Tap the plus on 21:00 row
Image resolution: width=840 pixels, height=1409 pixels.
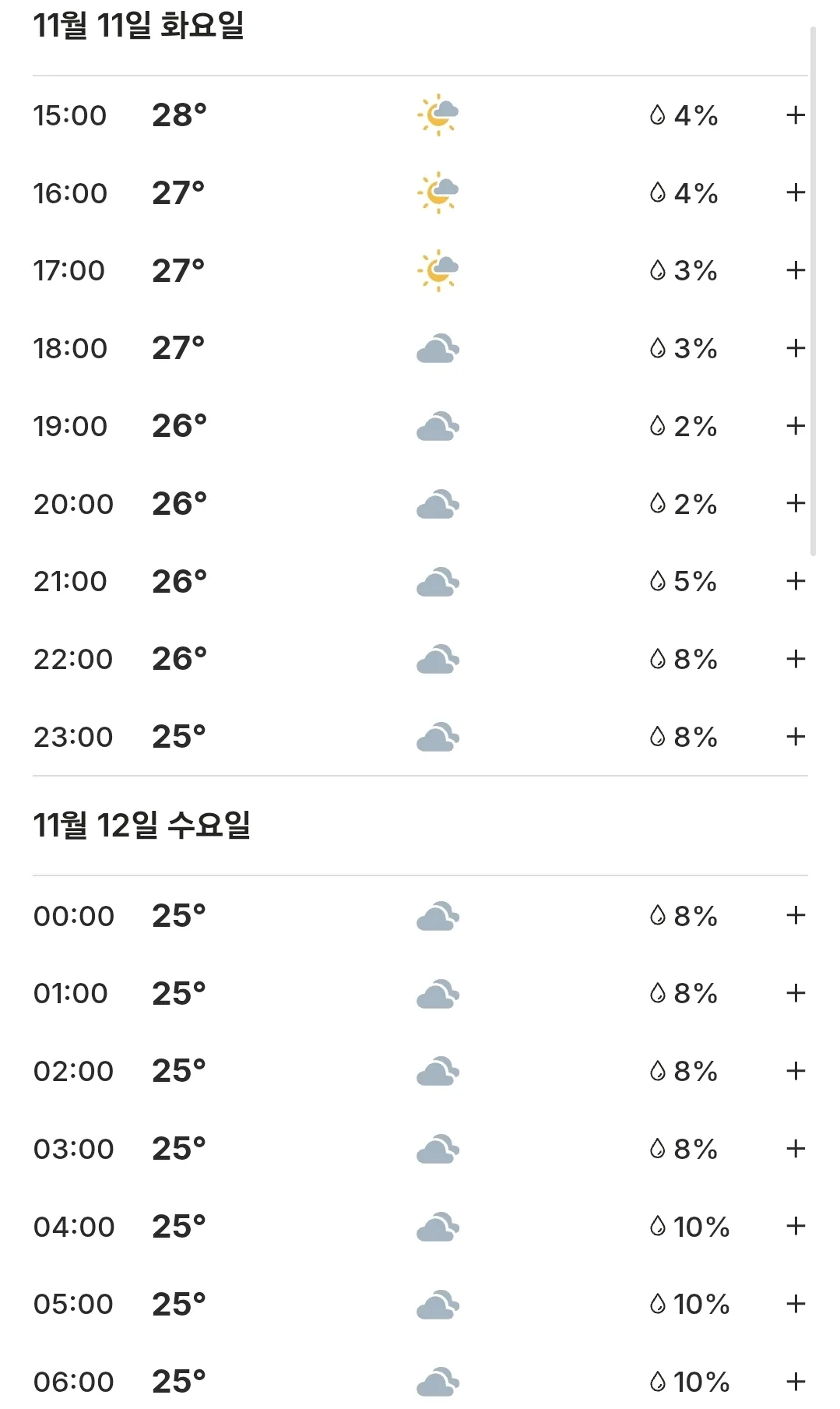tap(795, 581)
